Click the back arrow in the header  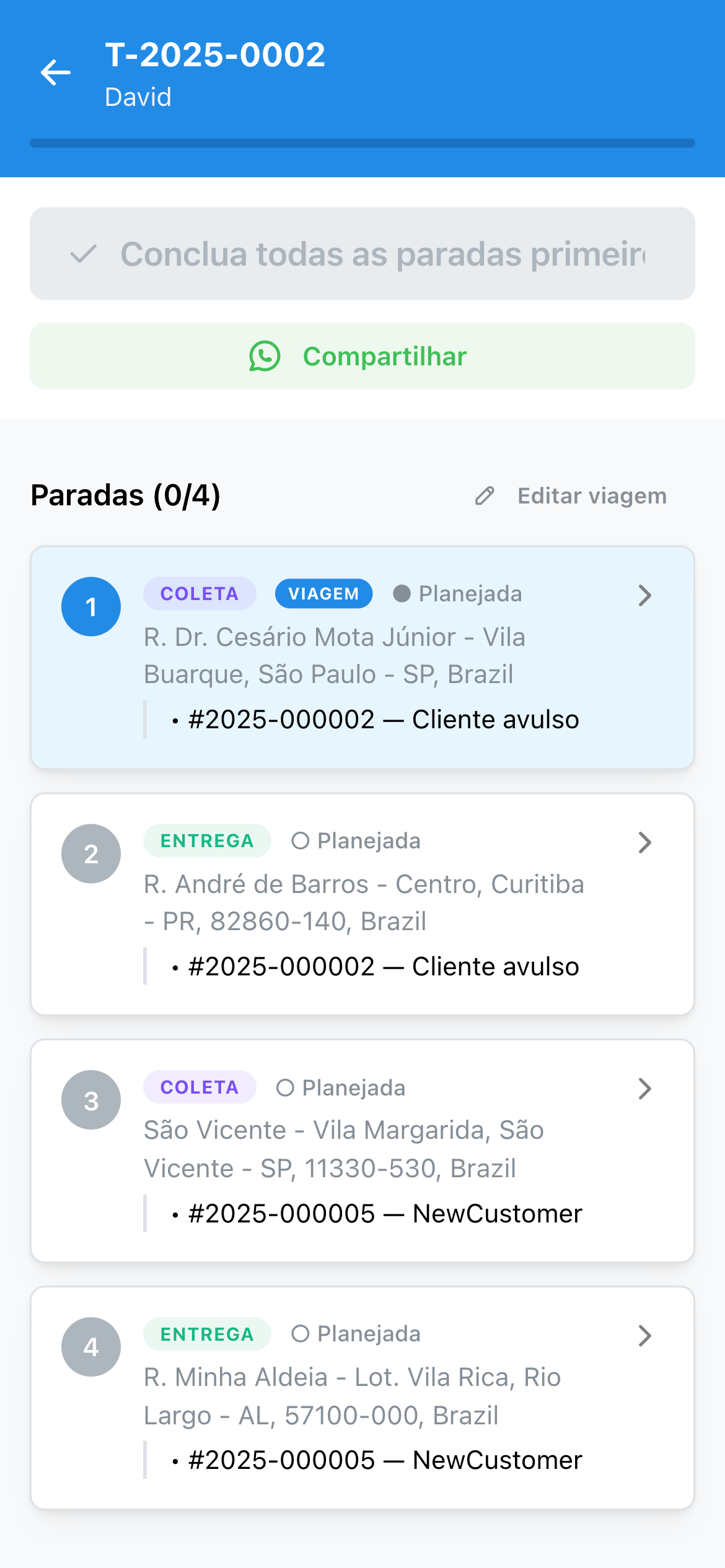pyautogui.click(x=56, y=74)
